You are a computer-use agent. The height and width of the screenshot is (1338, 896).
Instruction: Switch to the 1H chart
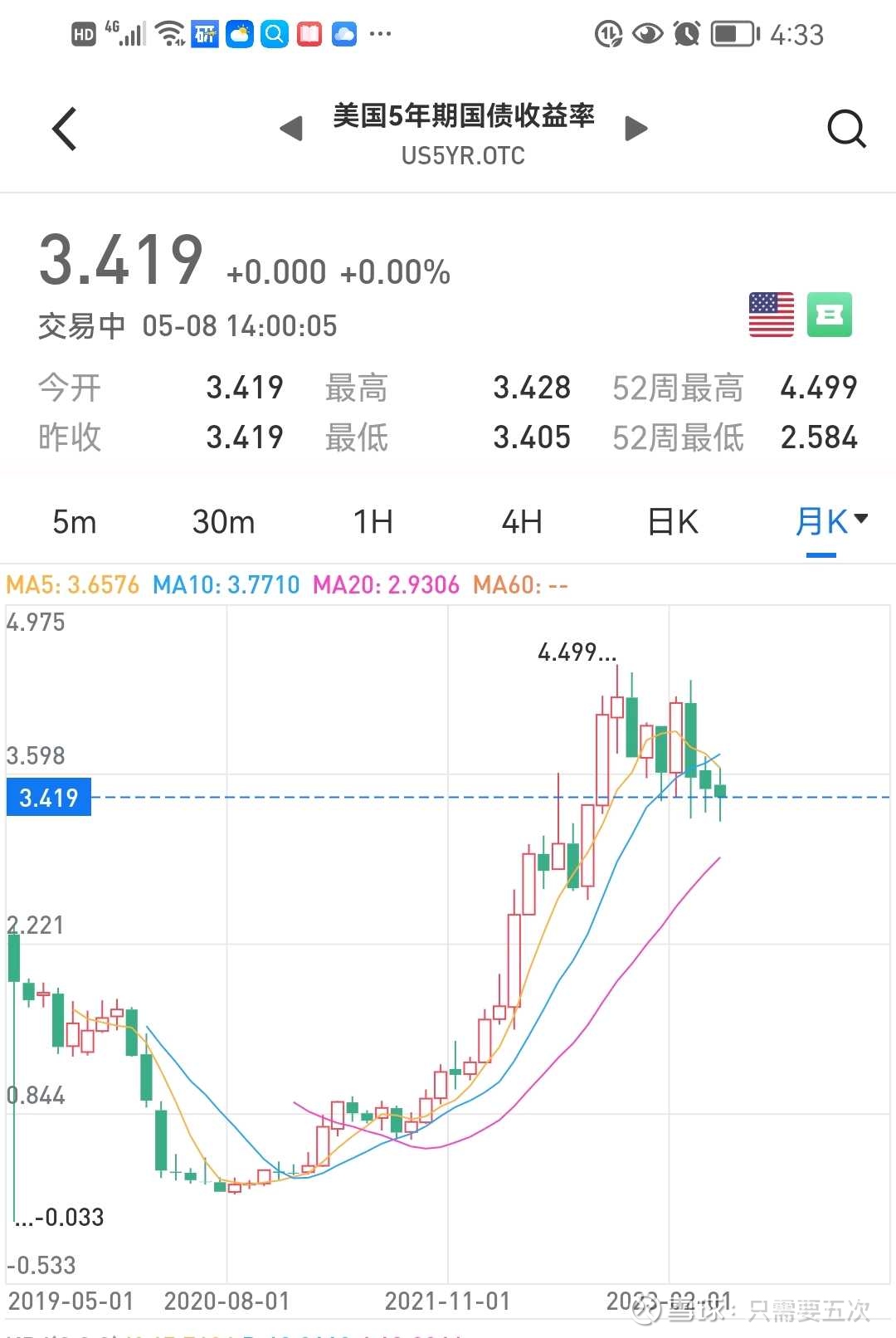tap(373, 522)
